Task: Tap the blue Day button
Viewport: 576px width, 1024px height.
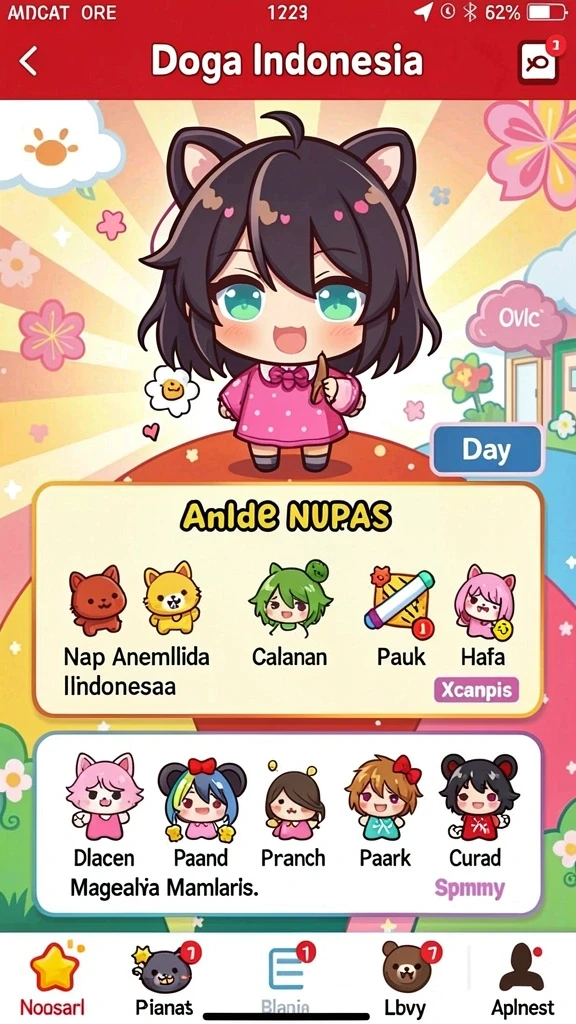Action: [x=487, y=449]
